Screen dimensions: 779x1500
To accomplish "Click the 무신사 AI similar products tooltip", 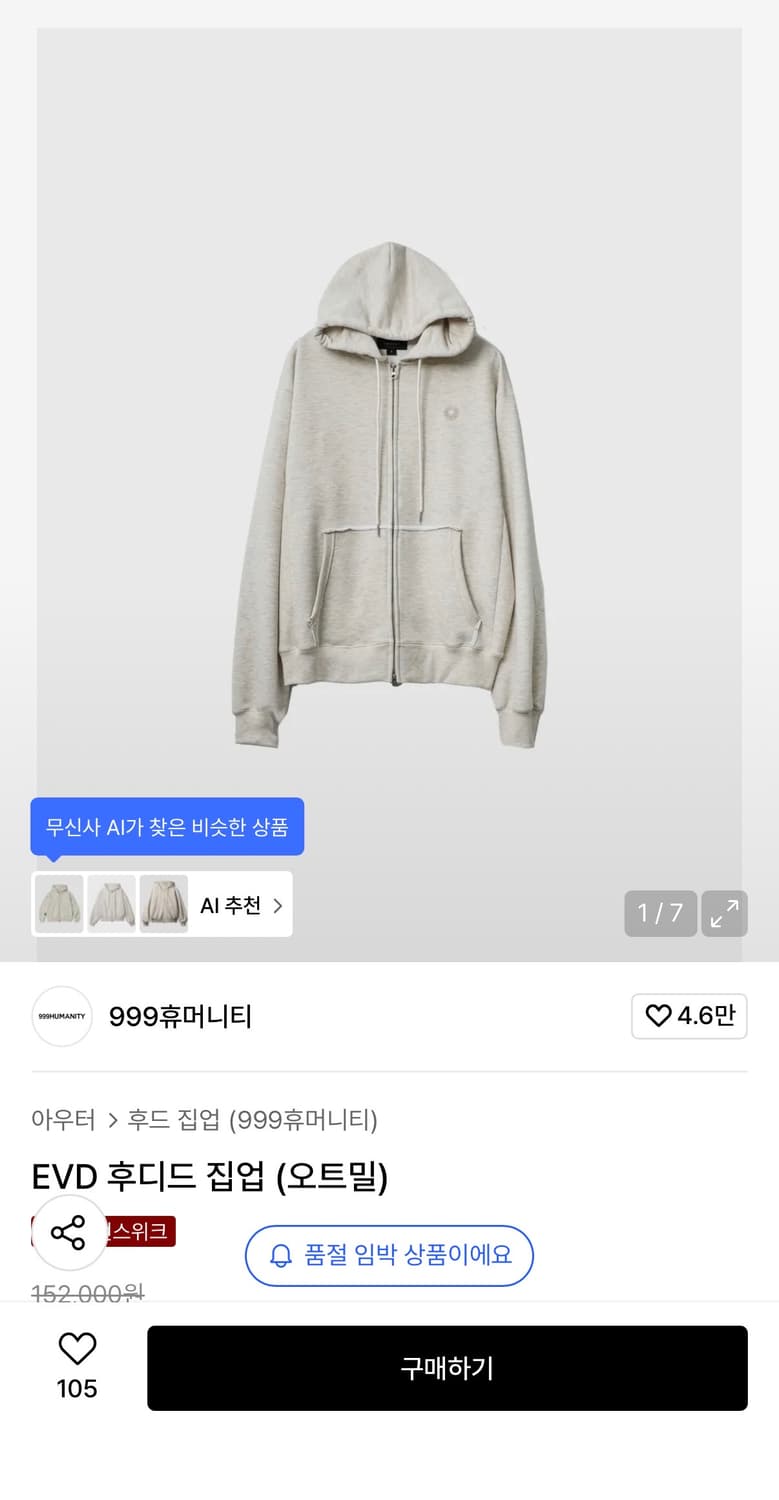I will point(166,826).
